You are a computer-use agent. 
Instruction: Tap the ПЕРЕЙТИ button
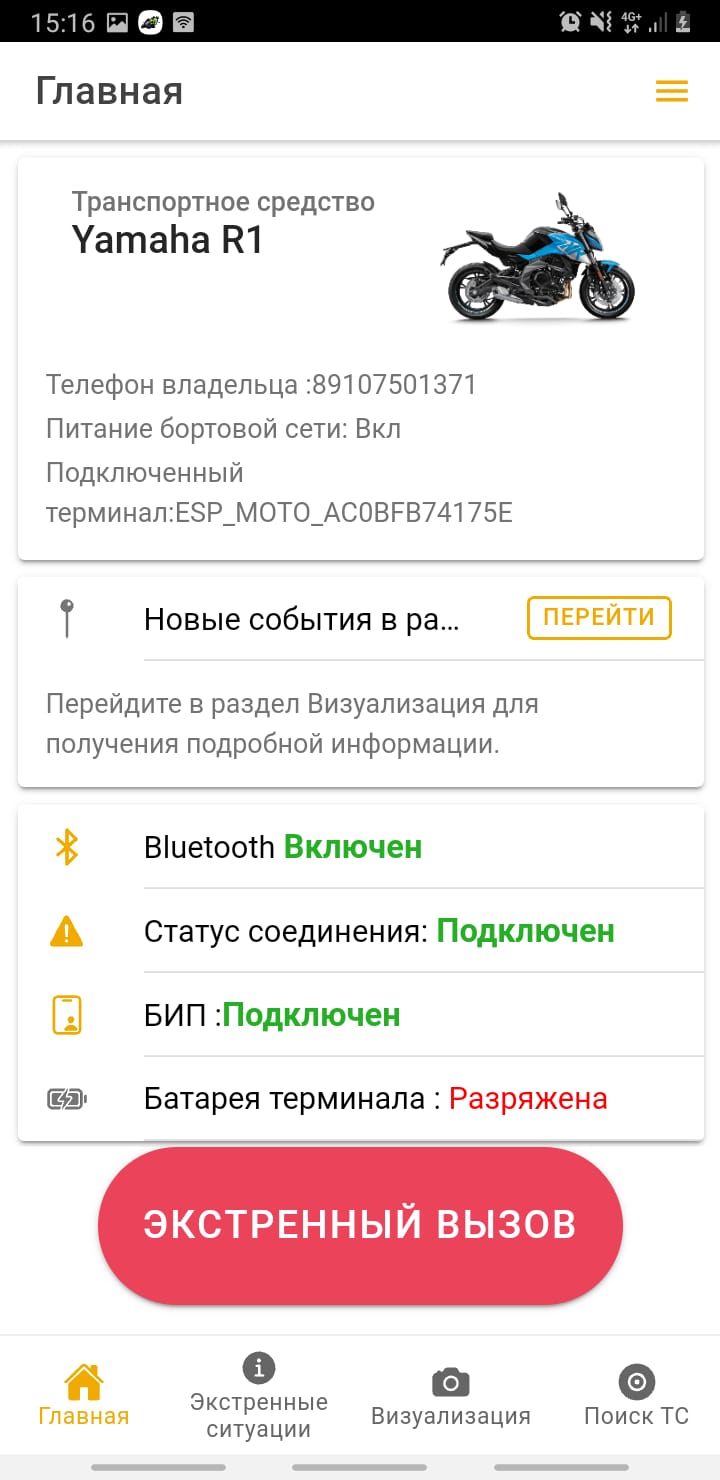coord(599,618)
